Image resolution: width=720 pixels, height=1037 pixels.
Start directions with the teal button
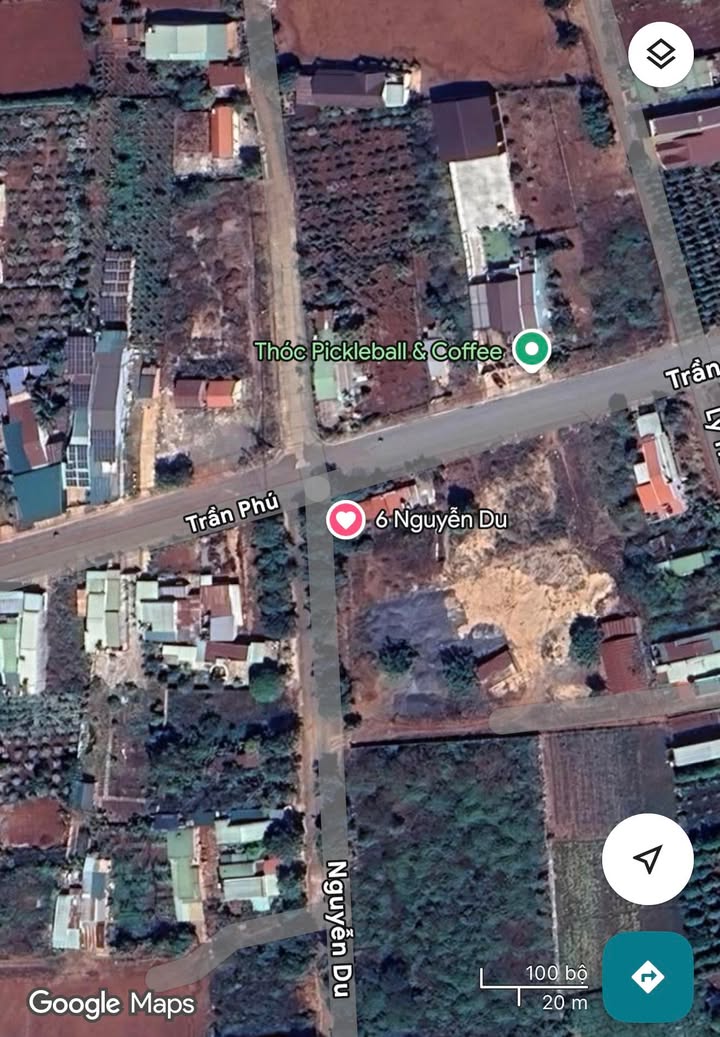coord(647,976)
